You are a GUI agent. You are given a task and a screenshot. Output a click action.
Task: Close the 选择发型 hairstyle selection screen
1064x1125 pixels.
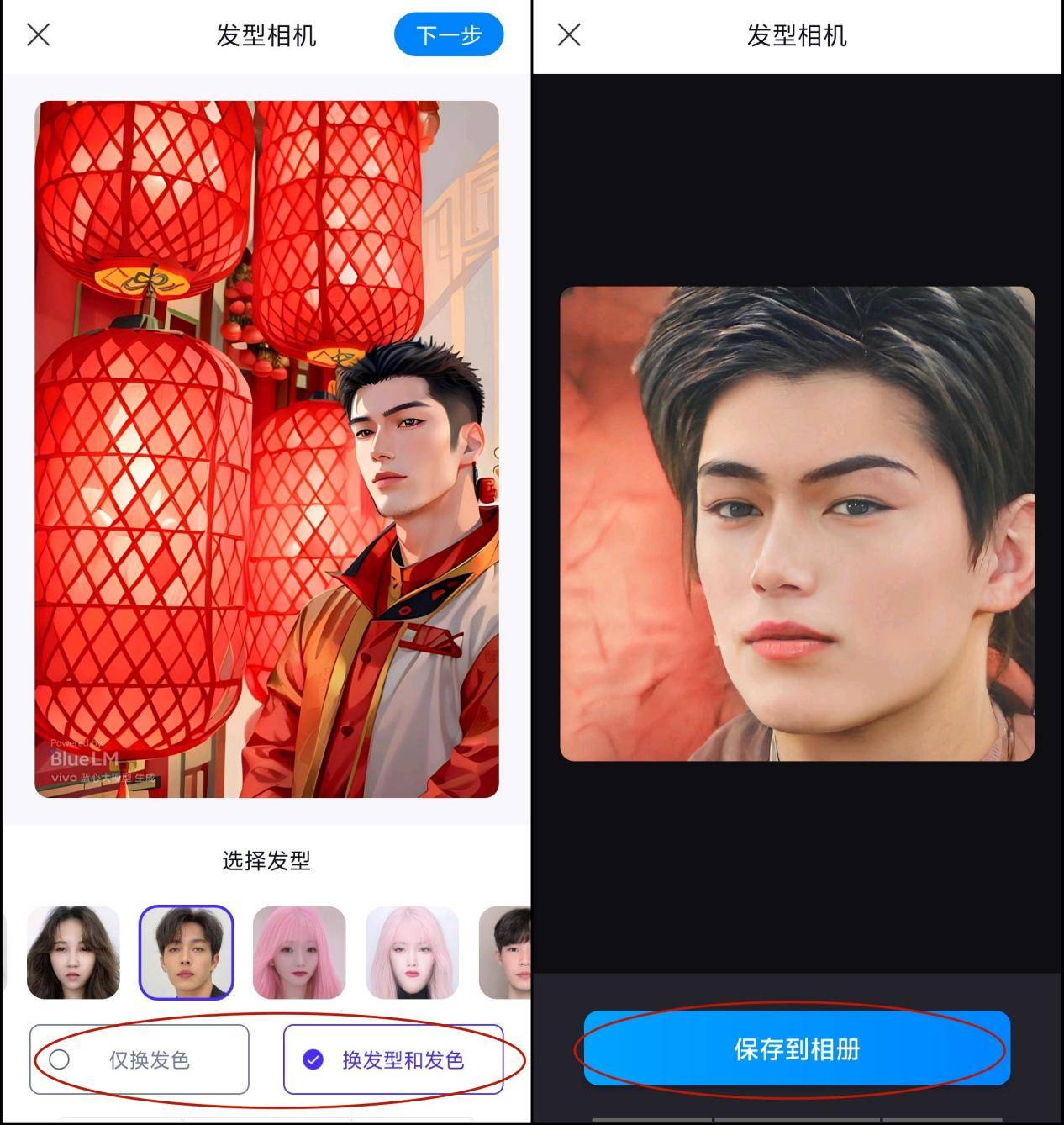click(39, 34)
